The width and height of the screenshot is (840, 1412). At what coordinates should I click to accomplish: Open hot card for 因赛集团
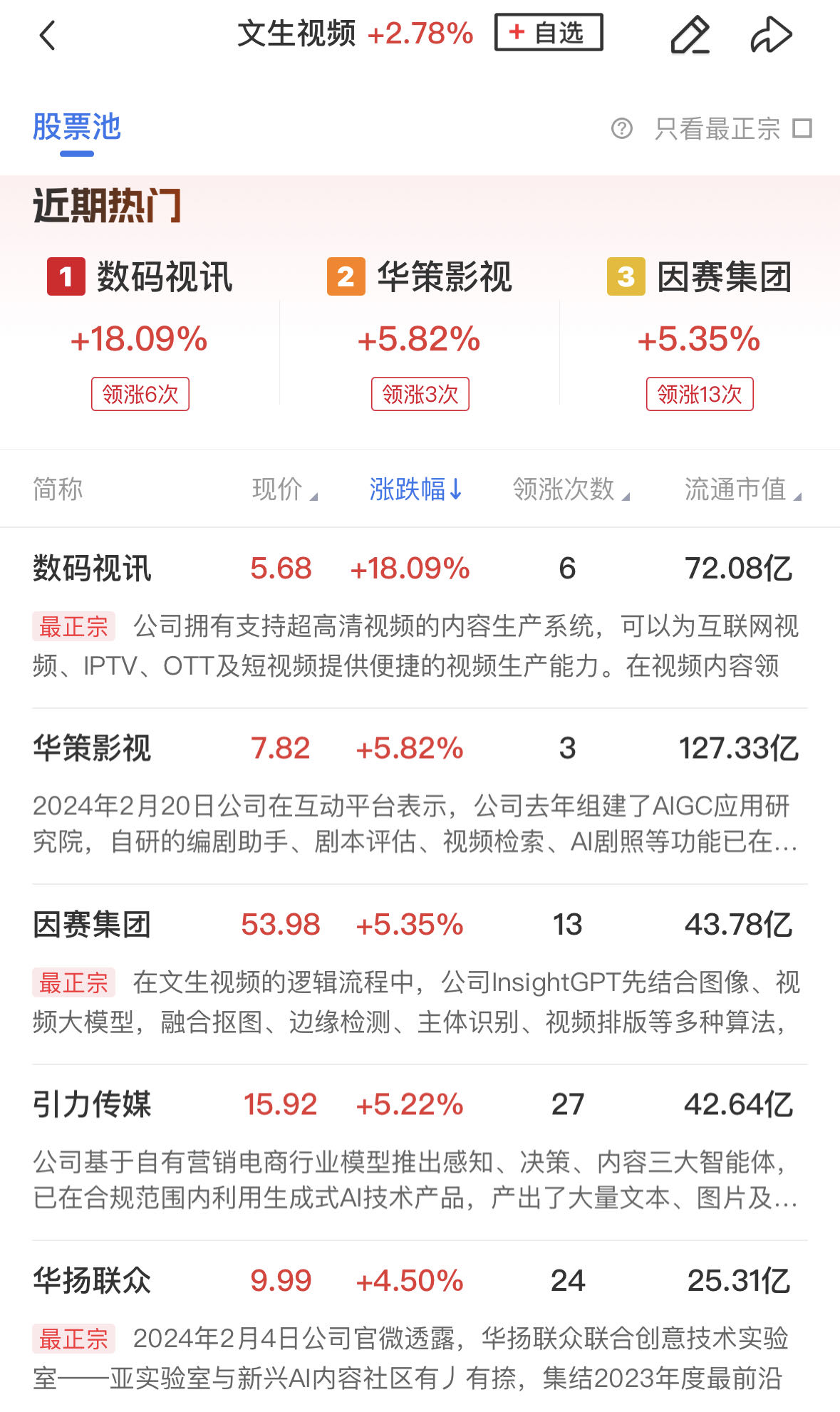[700, 333]
